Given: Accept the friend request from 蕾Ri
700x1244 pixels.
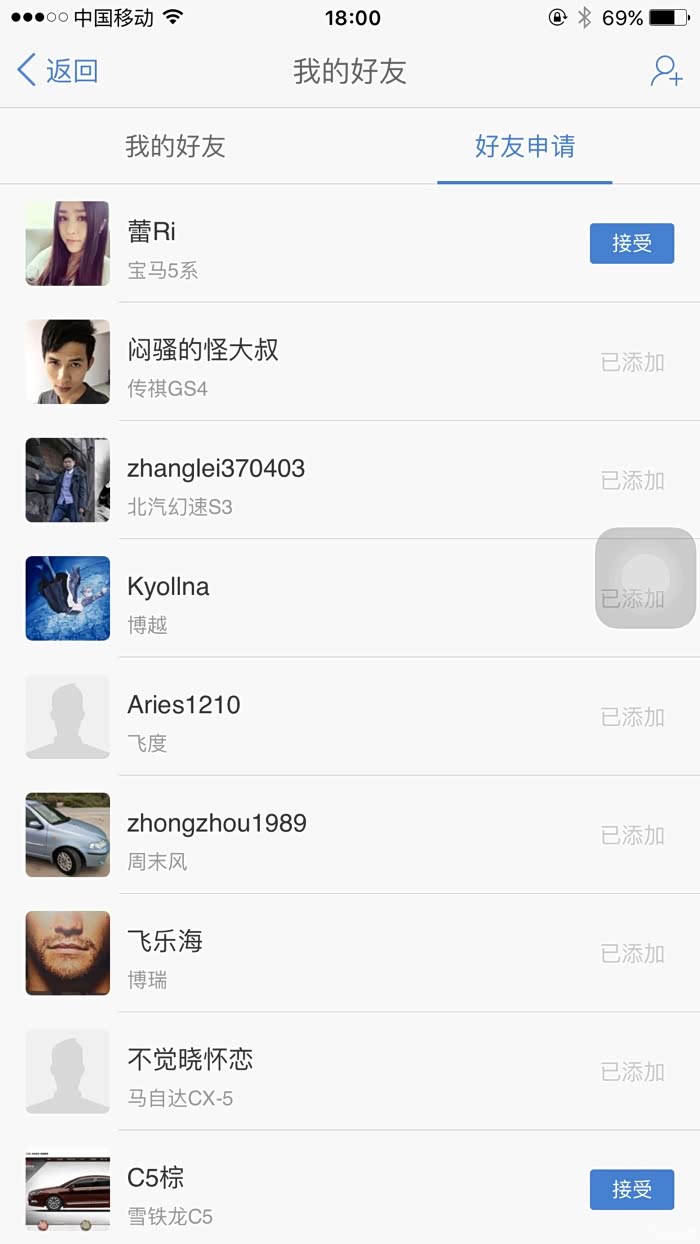Looking at the screenshot, I should point(631,243).
